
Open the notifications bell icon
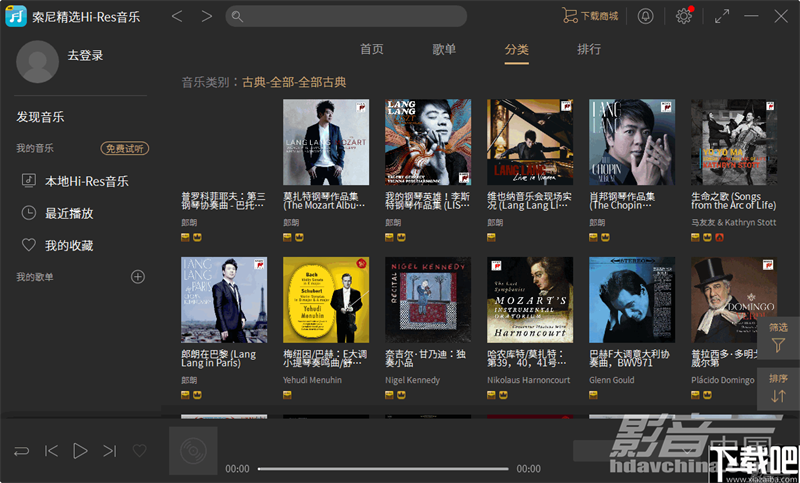[646, 16]
